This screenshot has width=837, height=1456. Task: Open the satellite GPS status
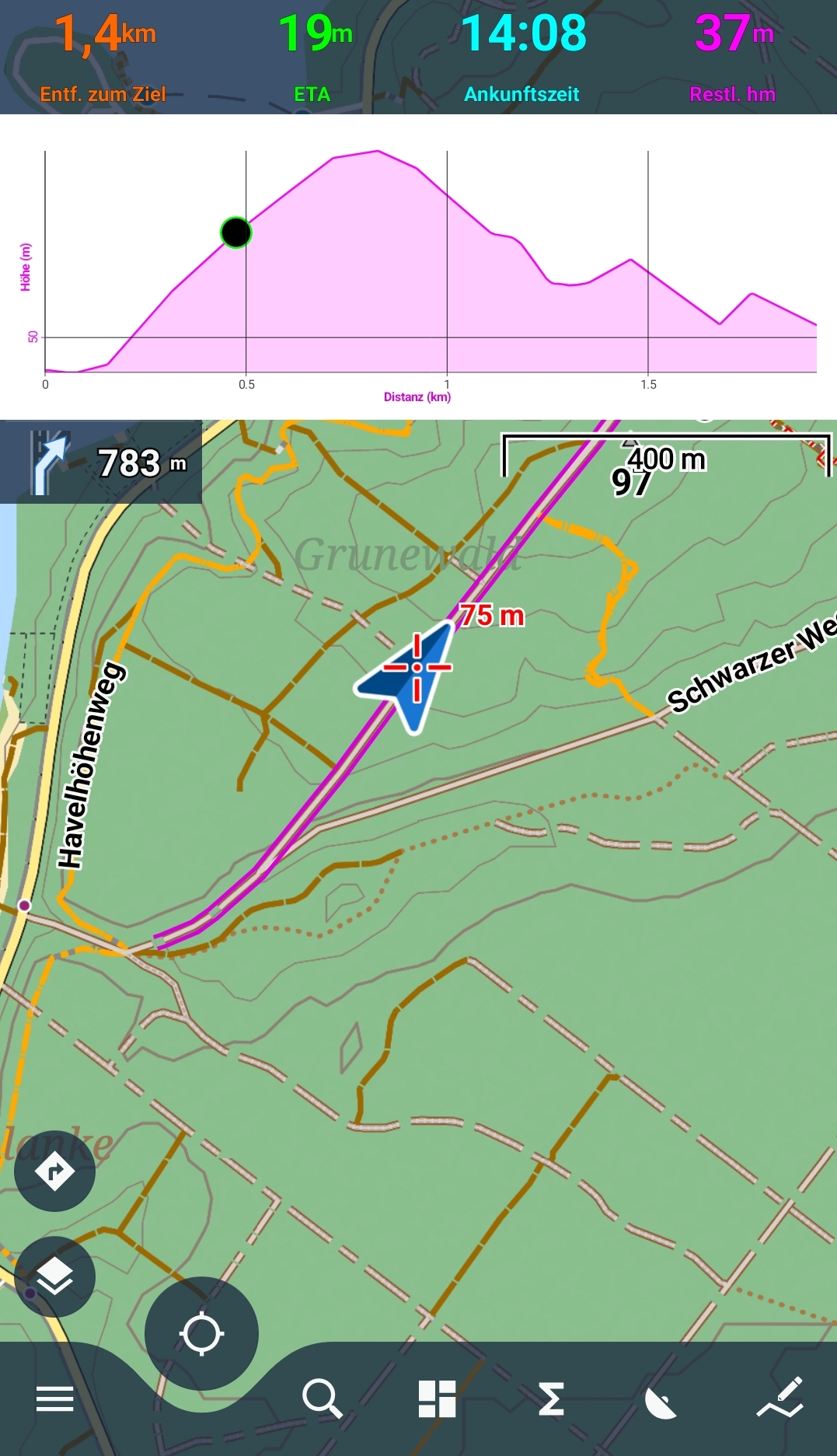pos(661,1400)
